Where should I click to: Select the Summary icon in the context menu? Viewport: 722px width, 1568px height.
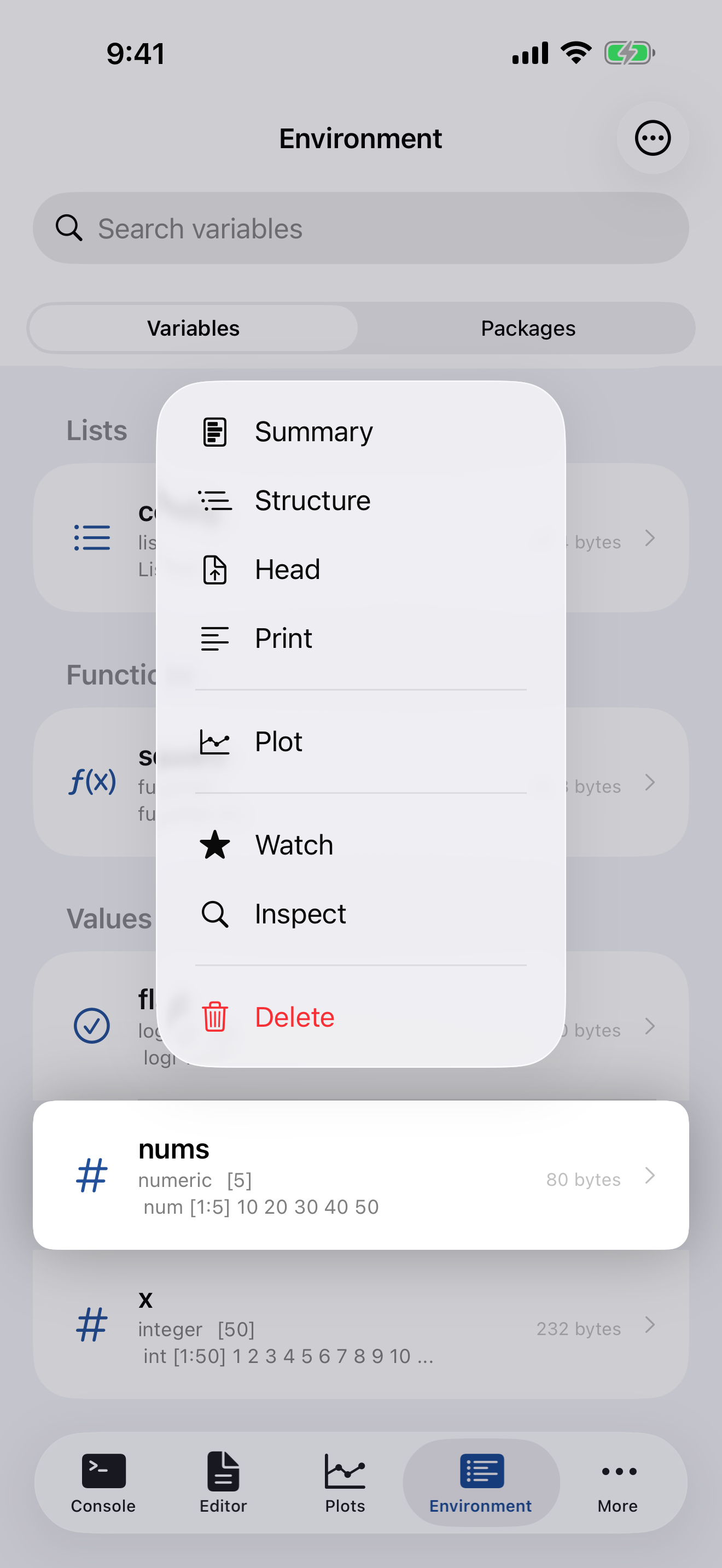pyautogui.click(x=214, y=431)
